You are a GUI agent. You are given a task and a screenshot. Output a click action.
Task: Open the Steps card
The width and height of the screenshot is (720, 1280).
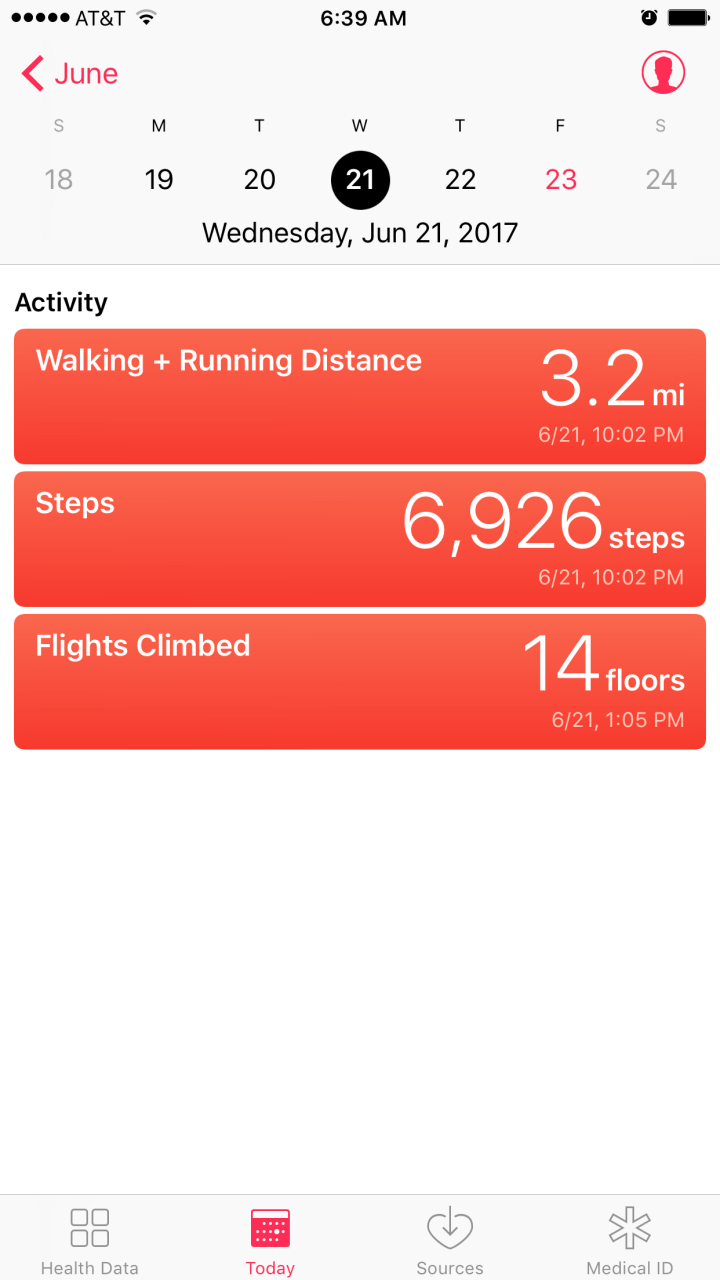pos(360,539)
